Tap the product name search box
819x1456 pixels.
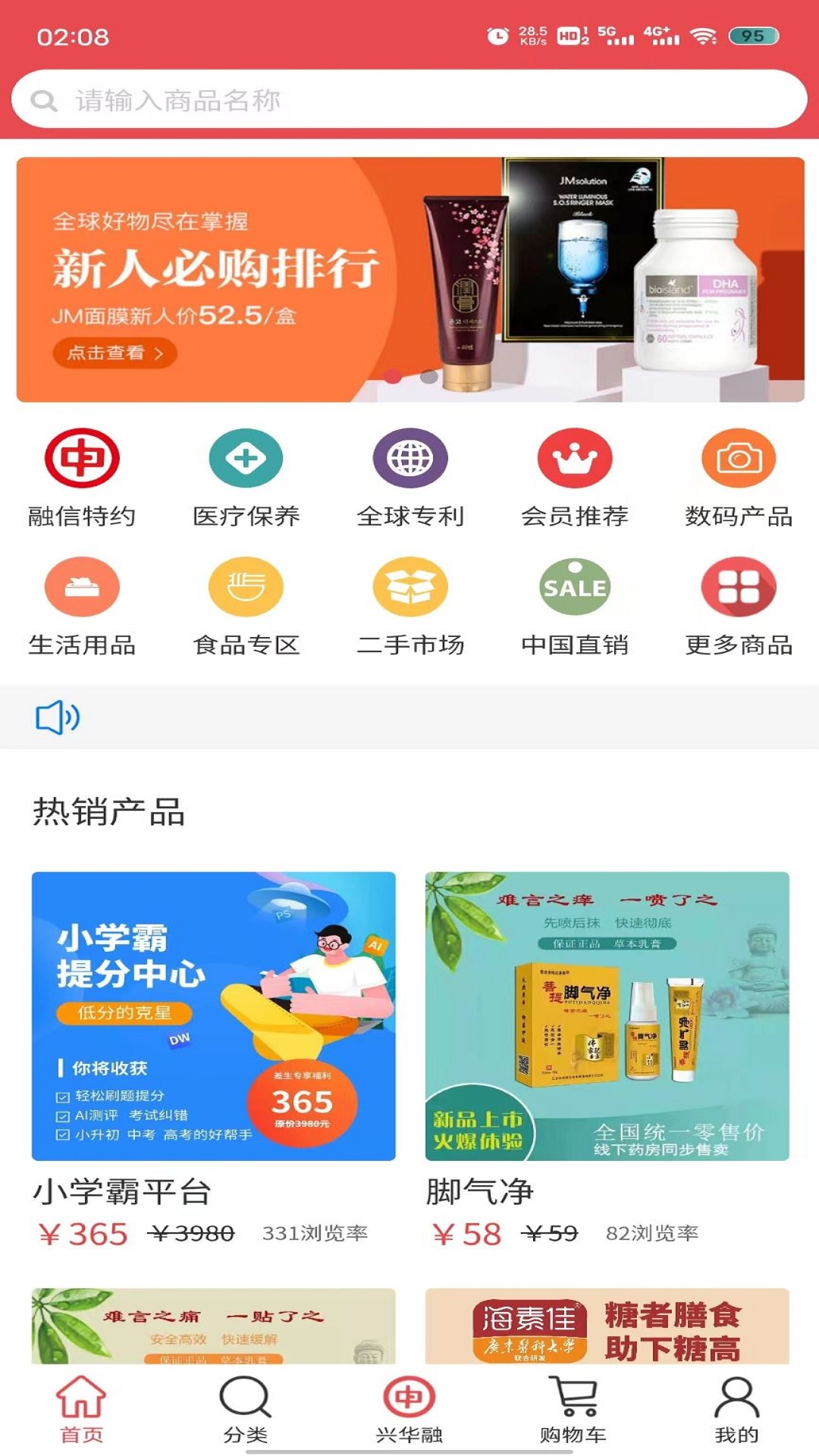[x=409, y=99]
